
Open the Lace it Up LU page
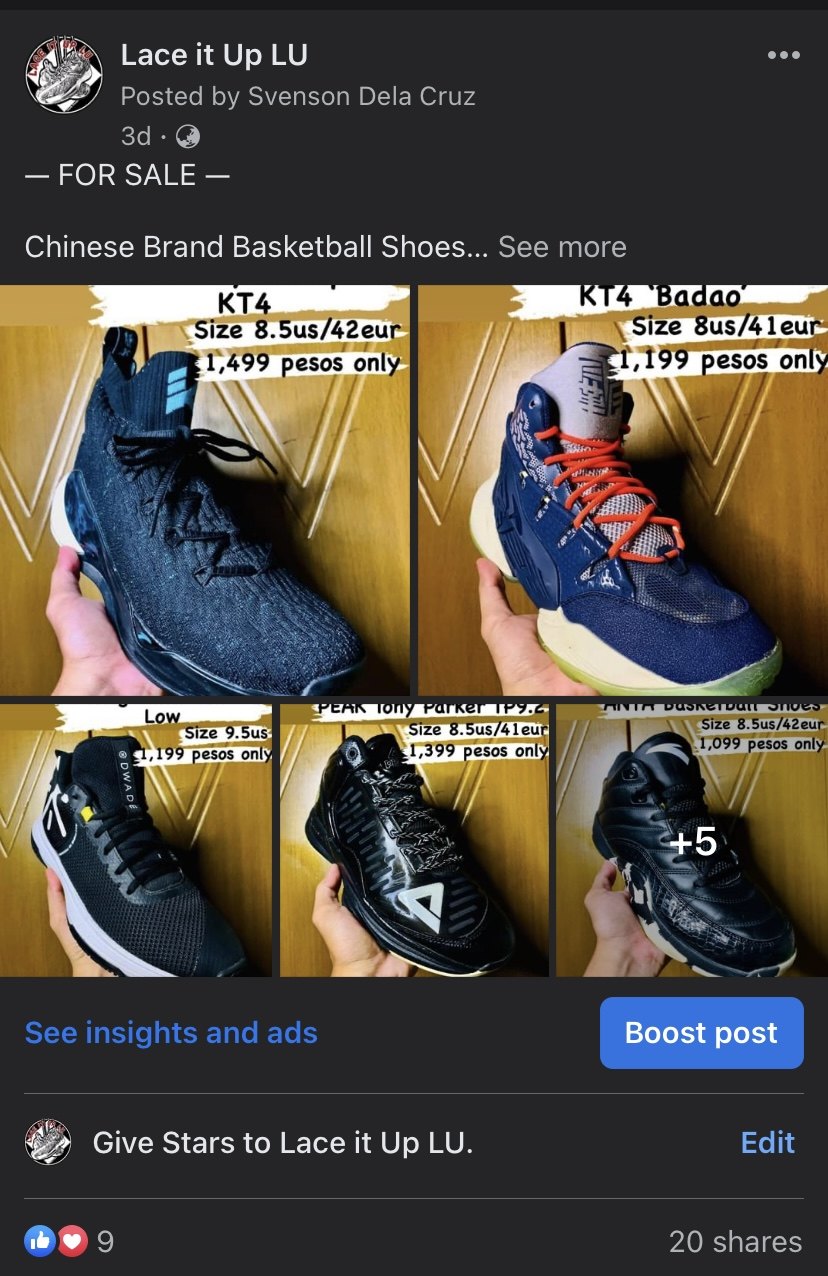click(x=214, y=56)
